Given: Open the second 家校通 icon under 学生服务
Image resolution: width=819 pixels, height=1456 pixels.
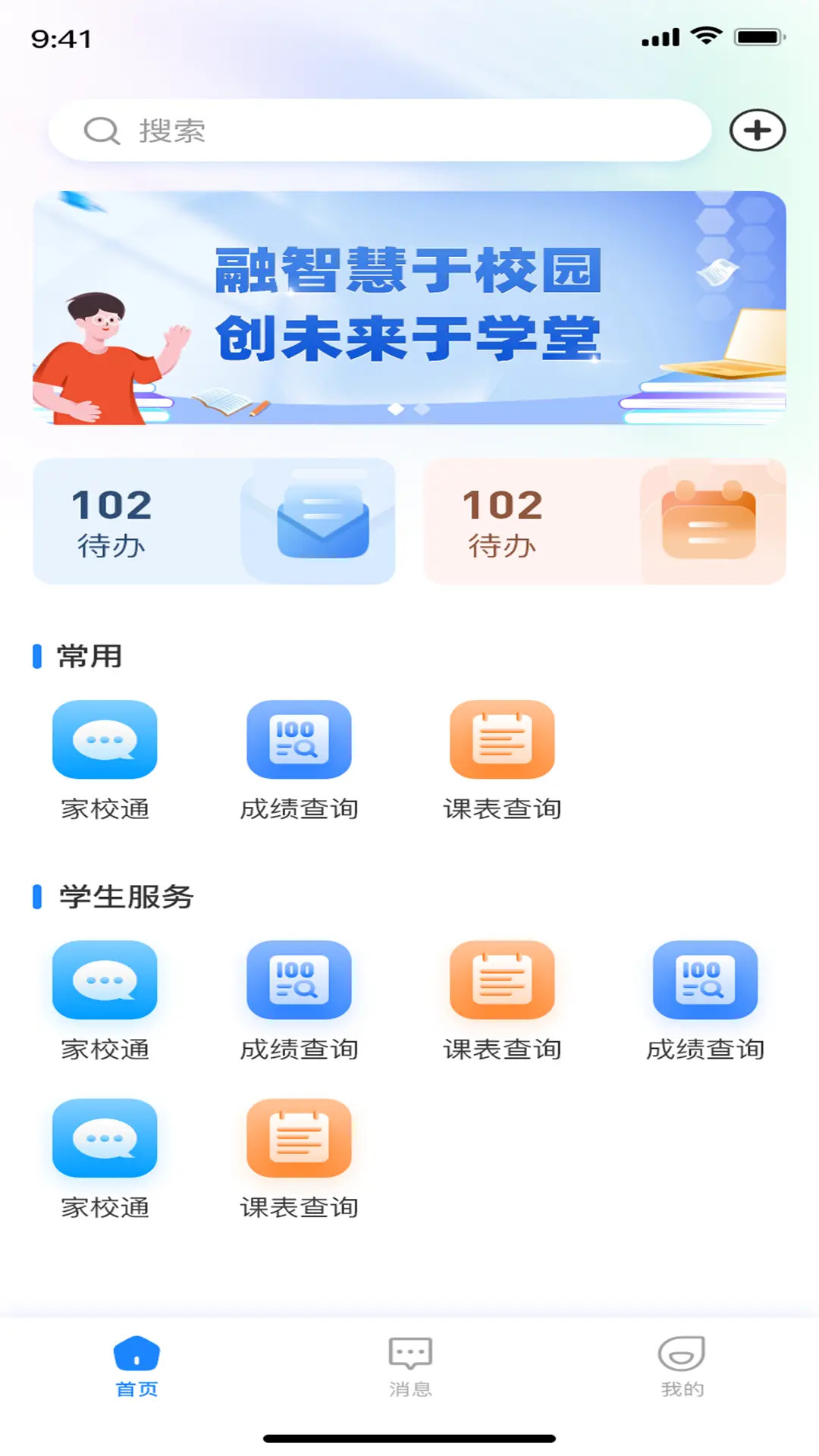Looking at the screenshot, I should 105,1155.
